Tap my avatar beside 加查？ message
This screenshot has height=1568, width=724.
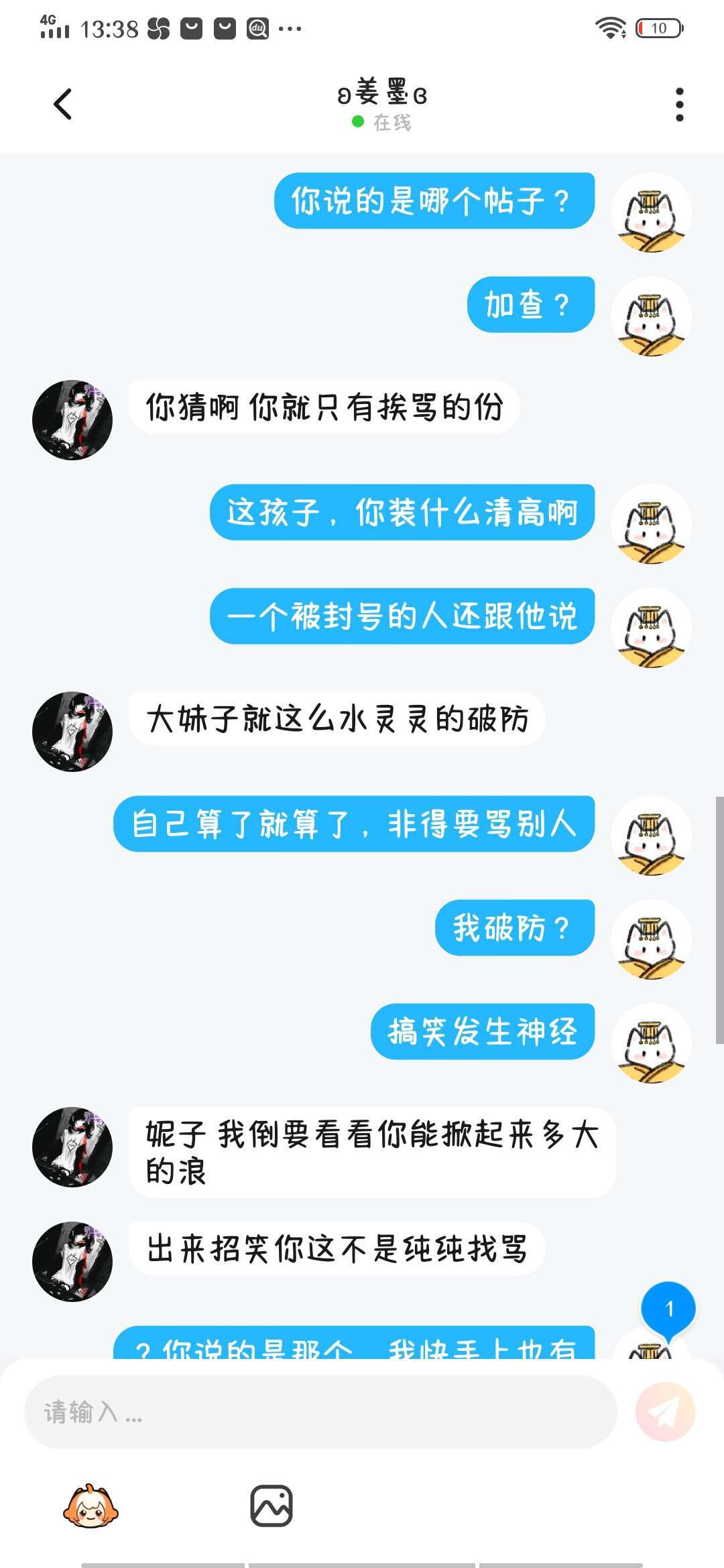651,316
